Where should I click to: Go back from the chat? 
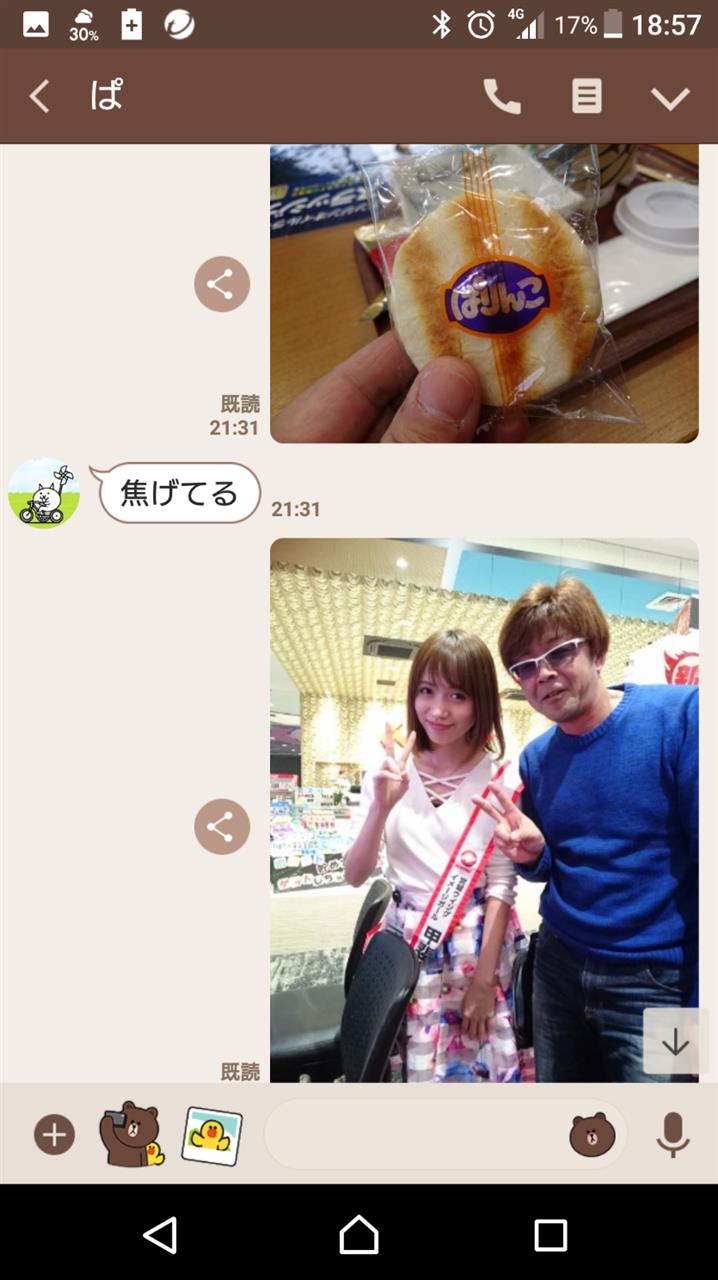pos(39,97)
